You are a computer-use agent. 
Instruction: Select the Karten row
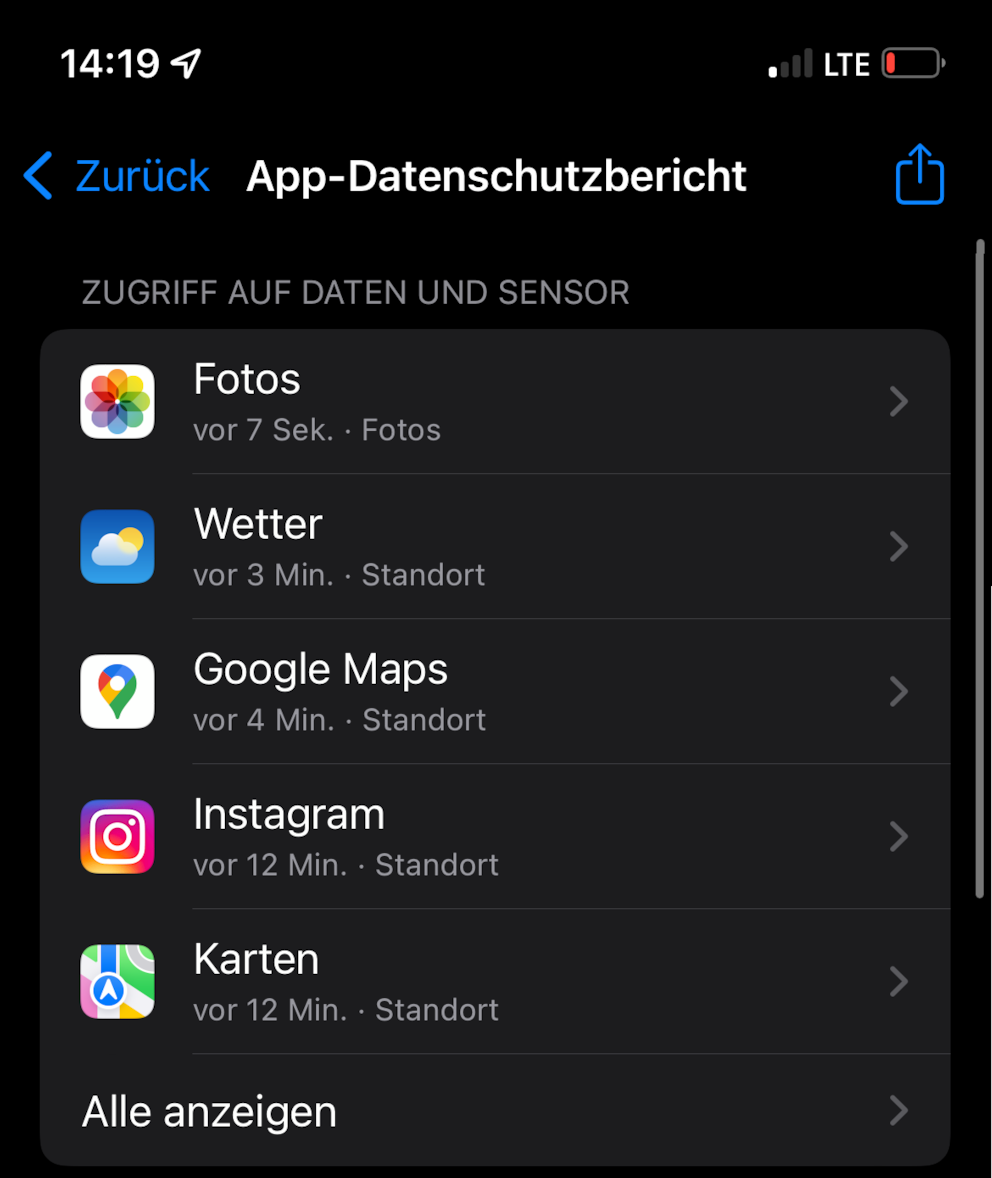[495, 982]
